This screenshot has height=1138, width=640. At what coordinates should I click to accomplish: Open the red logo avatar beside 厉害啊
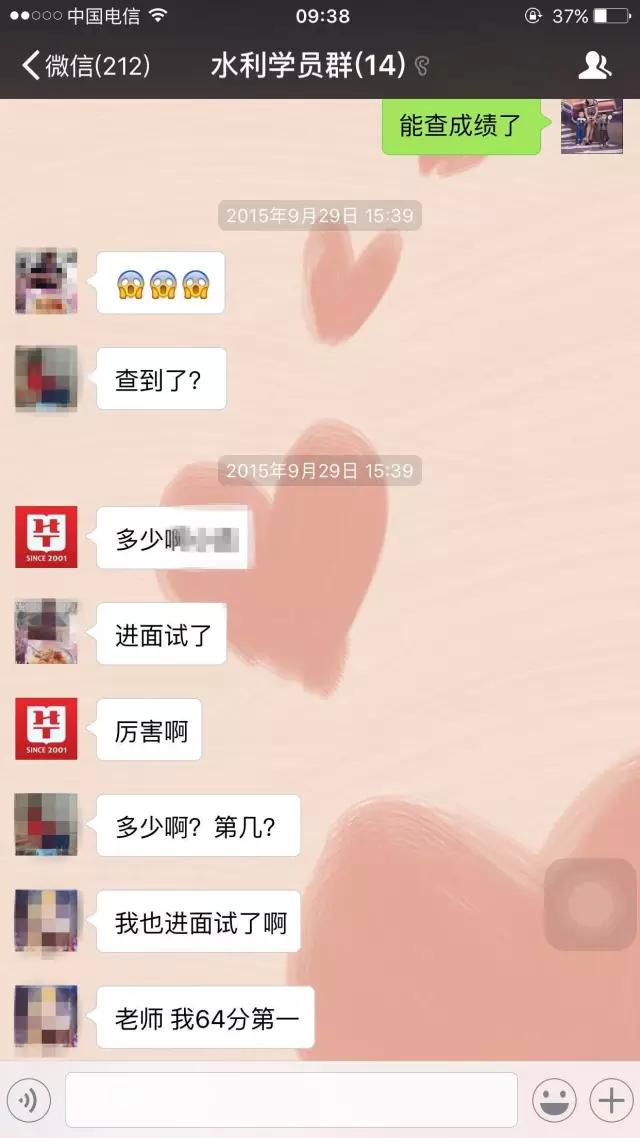click(46, 729)
